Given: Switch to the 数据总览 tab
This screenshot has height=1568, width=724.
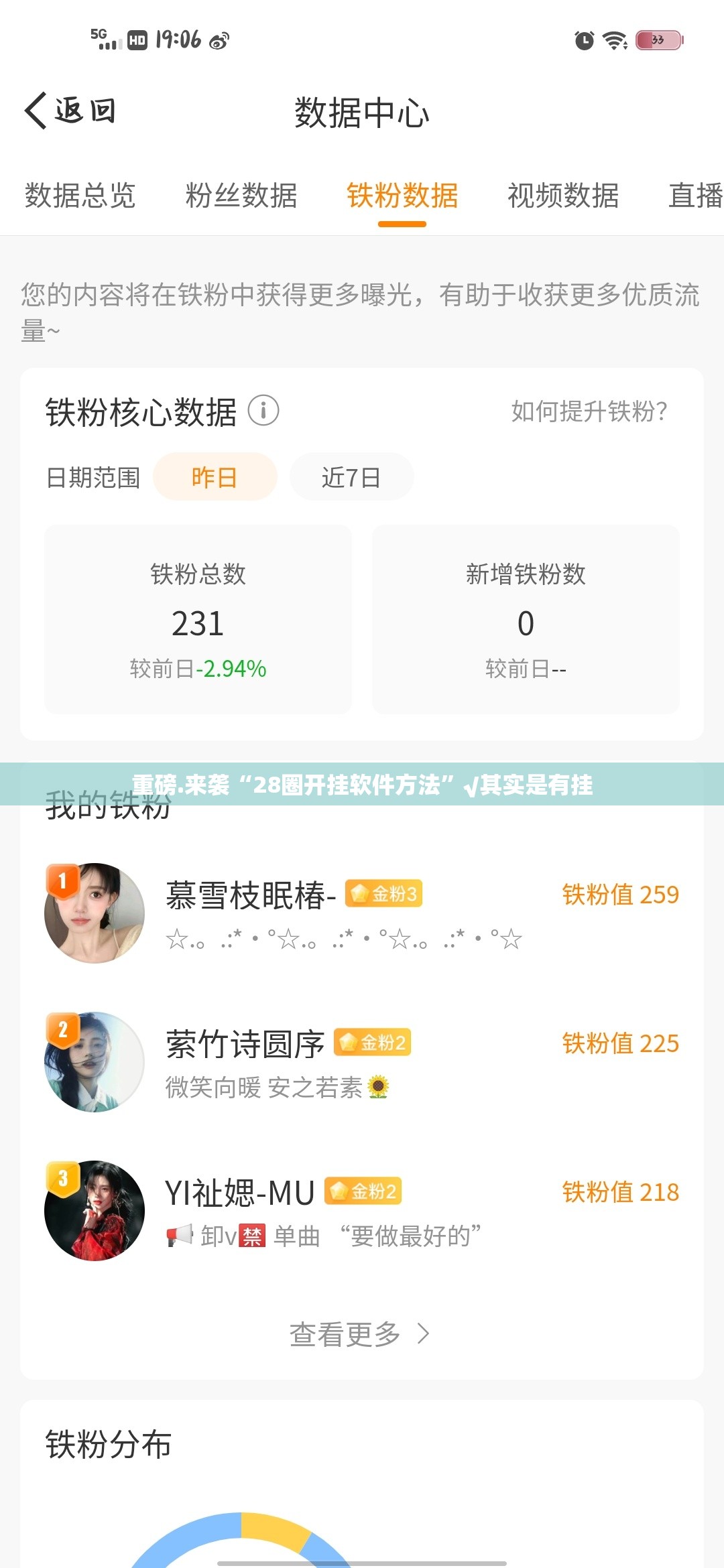Looking at the screenshot, I should coord(80,196).
